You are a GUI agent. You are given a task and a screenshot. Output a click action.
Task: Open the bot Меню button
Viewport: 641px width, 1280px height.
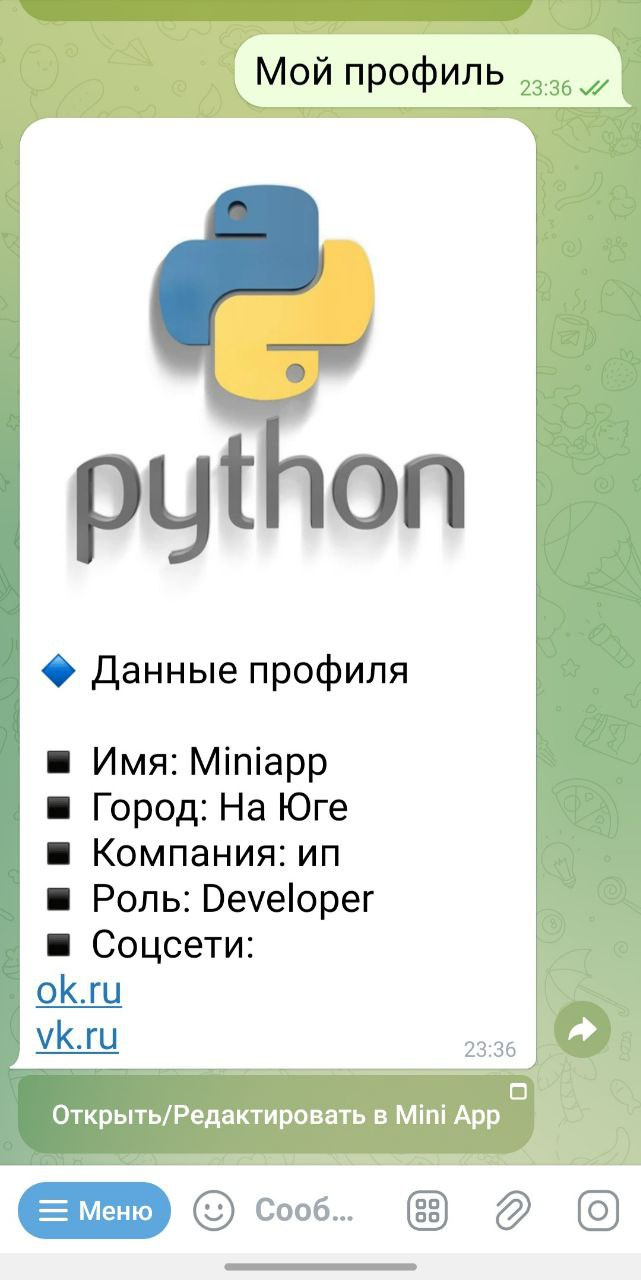(x=95, y=1211)
